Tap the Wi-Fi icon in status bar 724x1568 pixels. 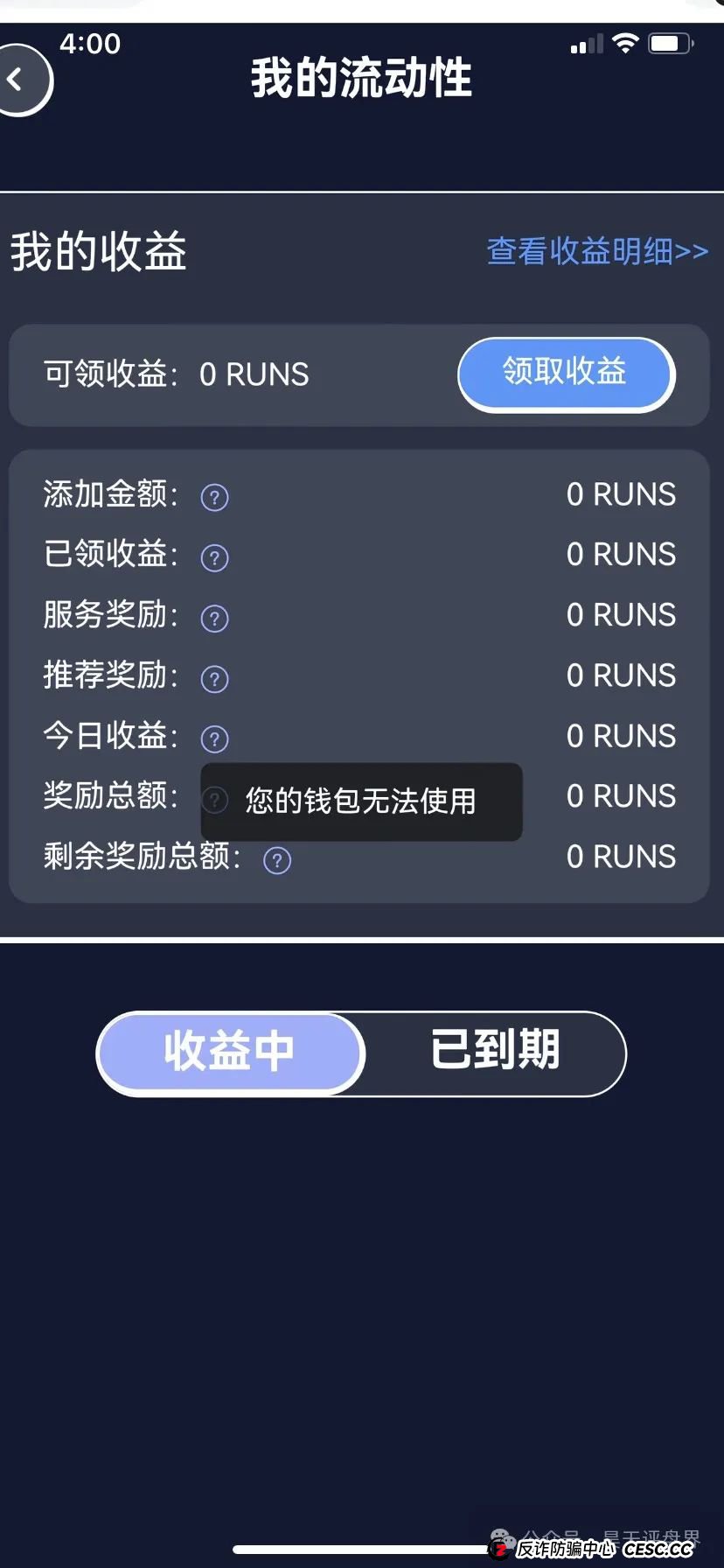tap(624, 40)
